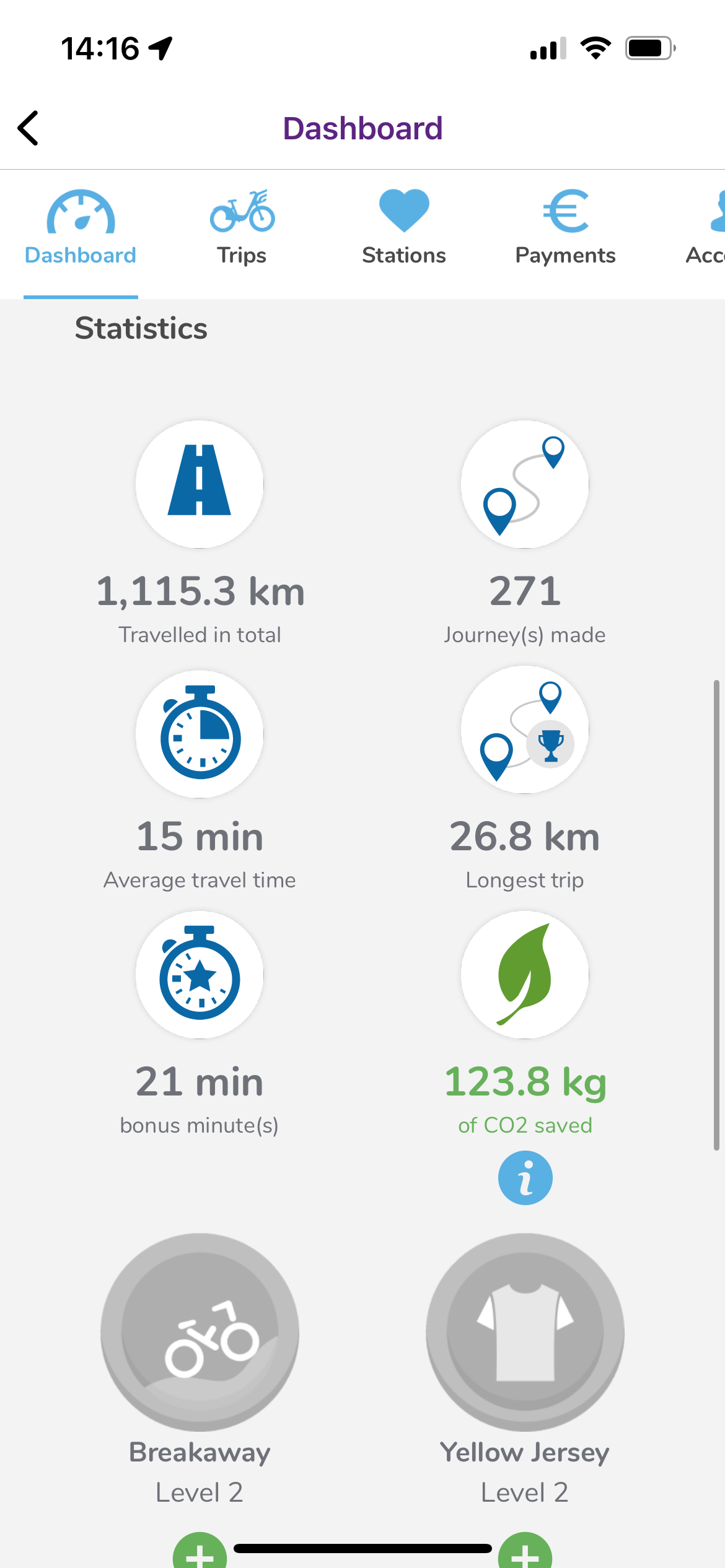Tap the CO2 saved info icon
This screenshot has height=1568, width=725.
pos(525,1178)
